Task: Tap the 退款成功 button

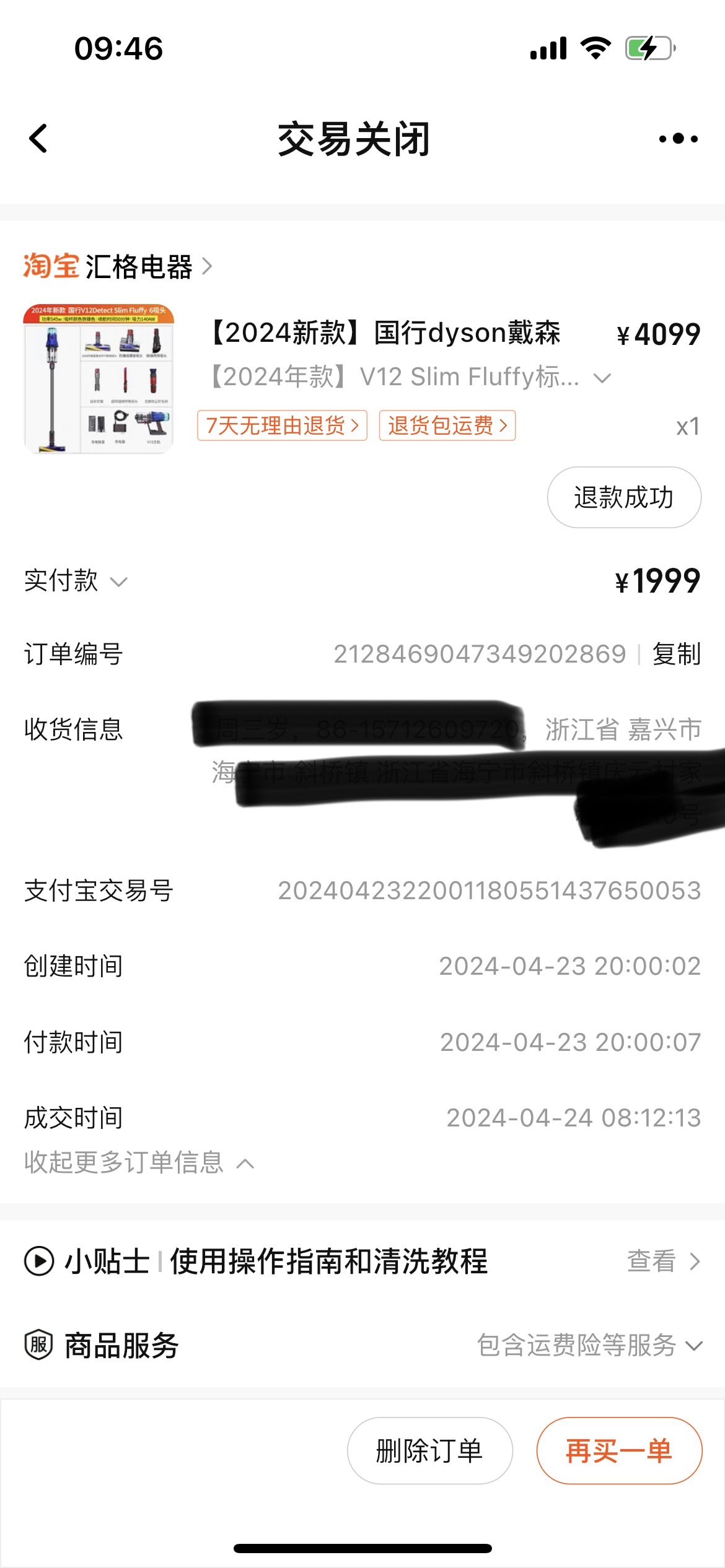Action: click(x=623, y=497)
